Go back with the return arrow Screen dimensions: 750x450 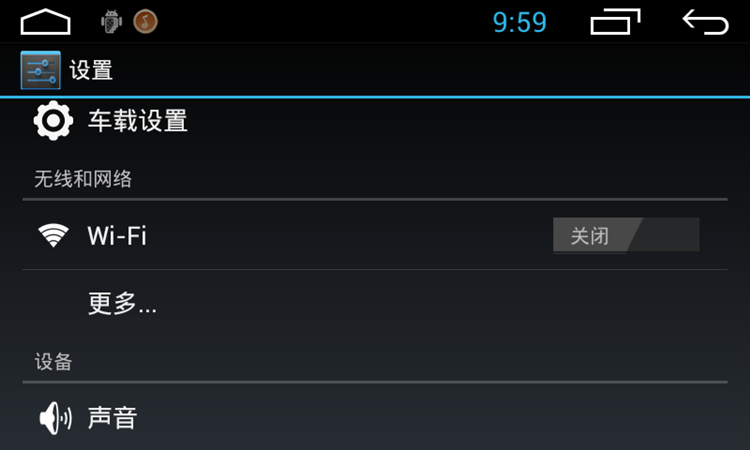(x=705, y=21)
